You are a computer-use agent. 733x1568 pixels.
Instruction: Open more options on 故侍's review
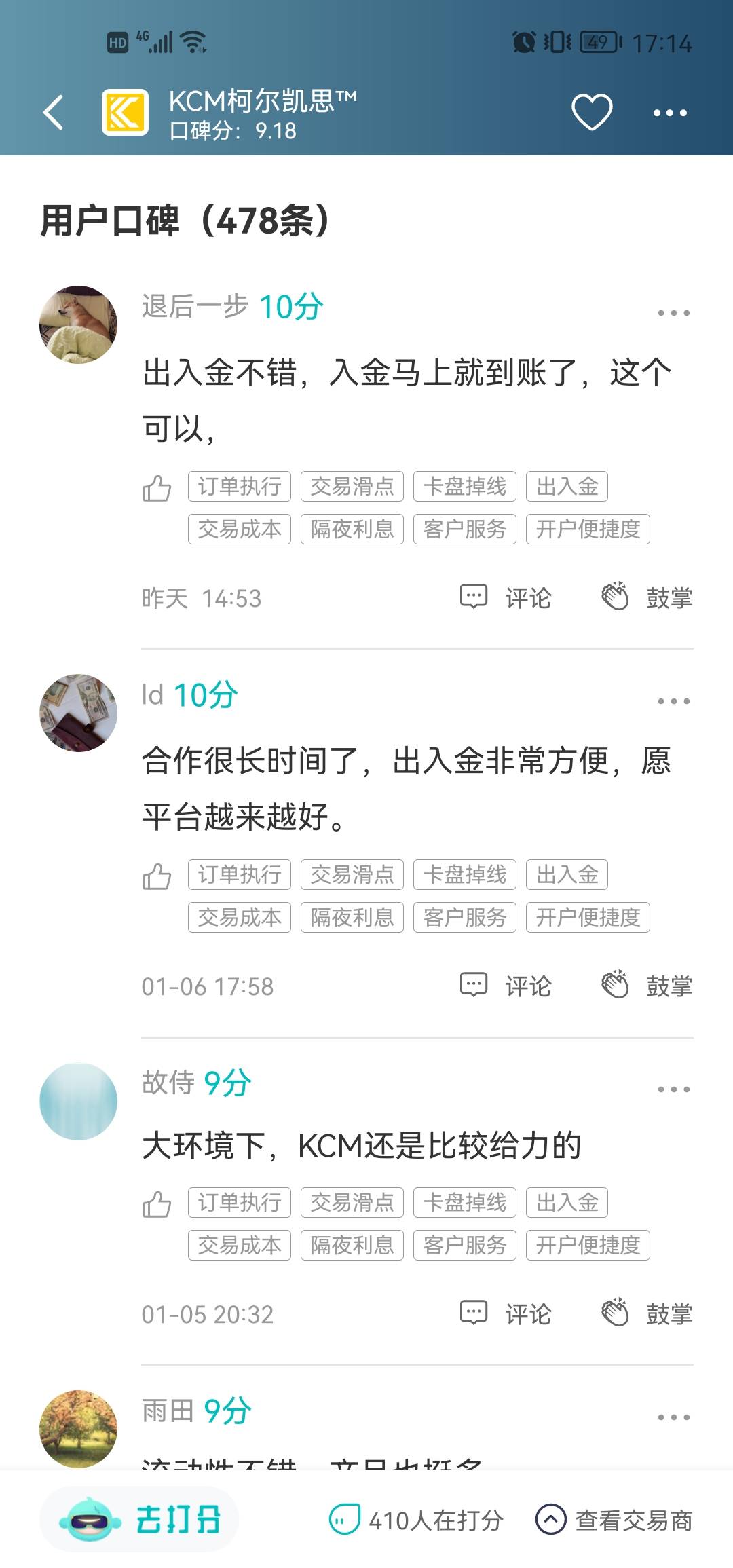pos(673,1089)
